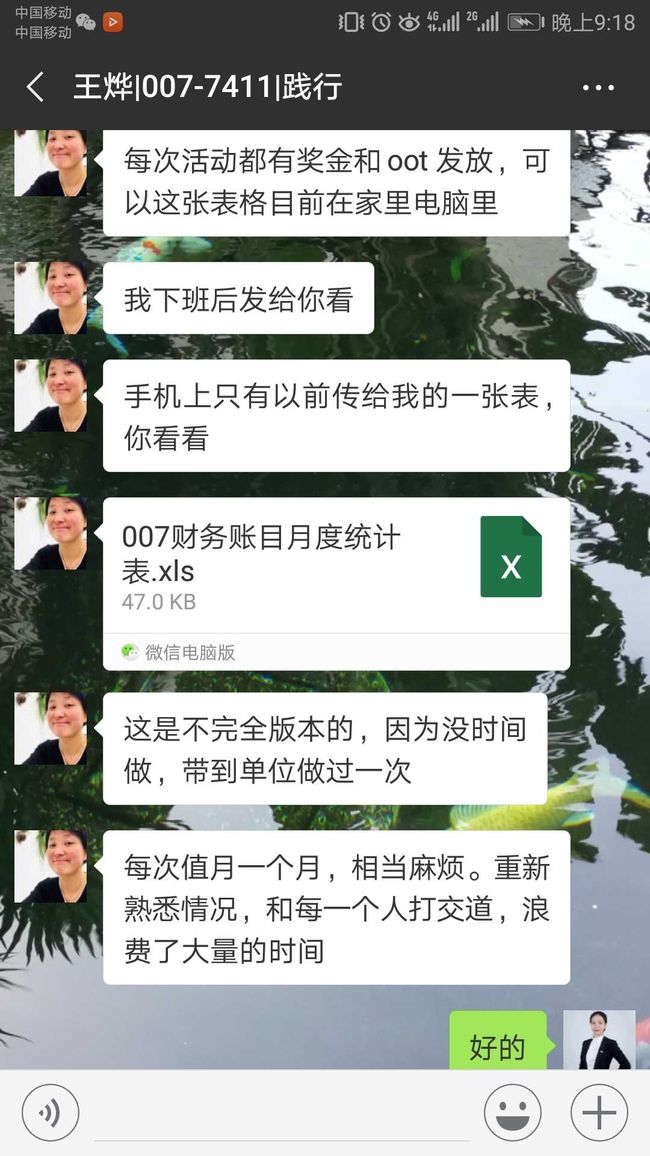Viewport: 650px width, 1156px height.
Task: Tap the message text input field
Action: tap(282, 1113)
